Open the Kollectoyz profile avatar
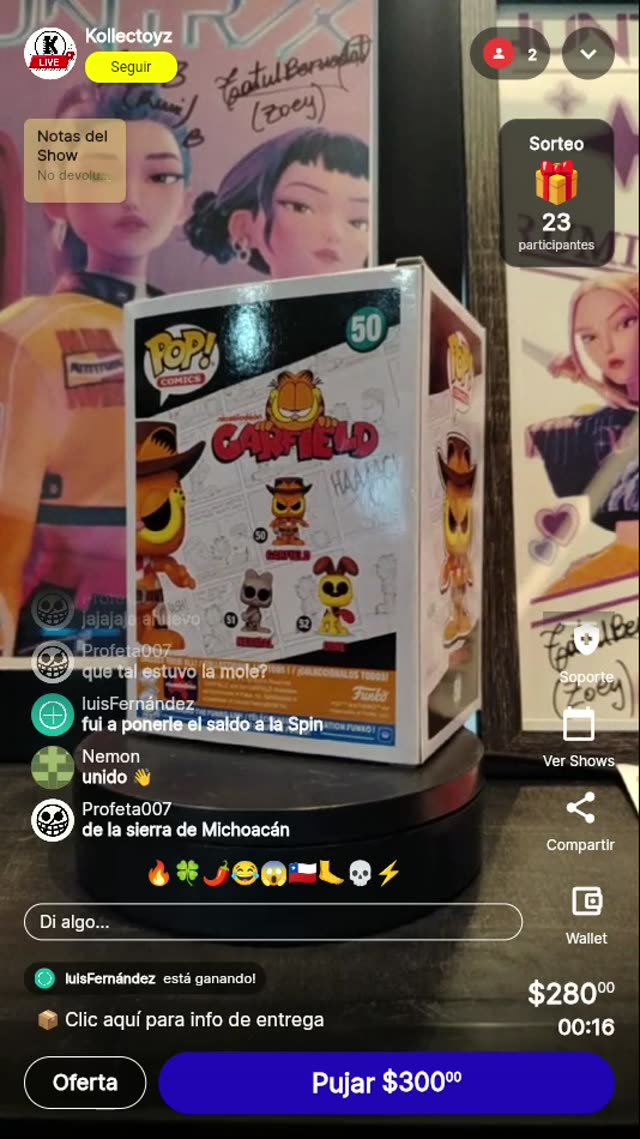640x1139 pixels. (50, 52)
